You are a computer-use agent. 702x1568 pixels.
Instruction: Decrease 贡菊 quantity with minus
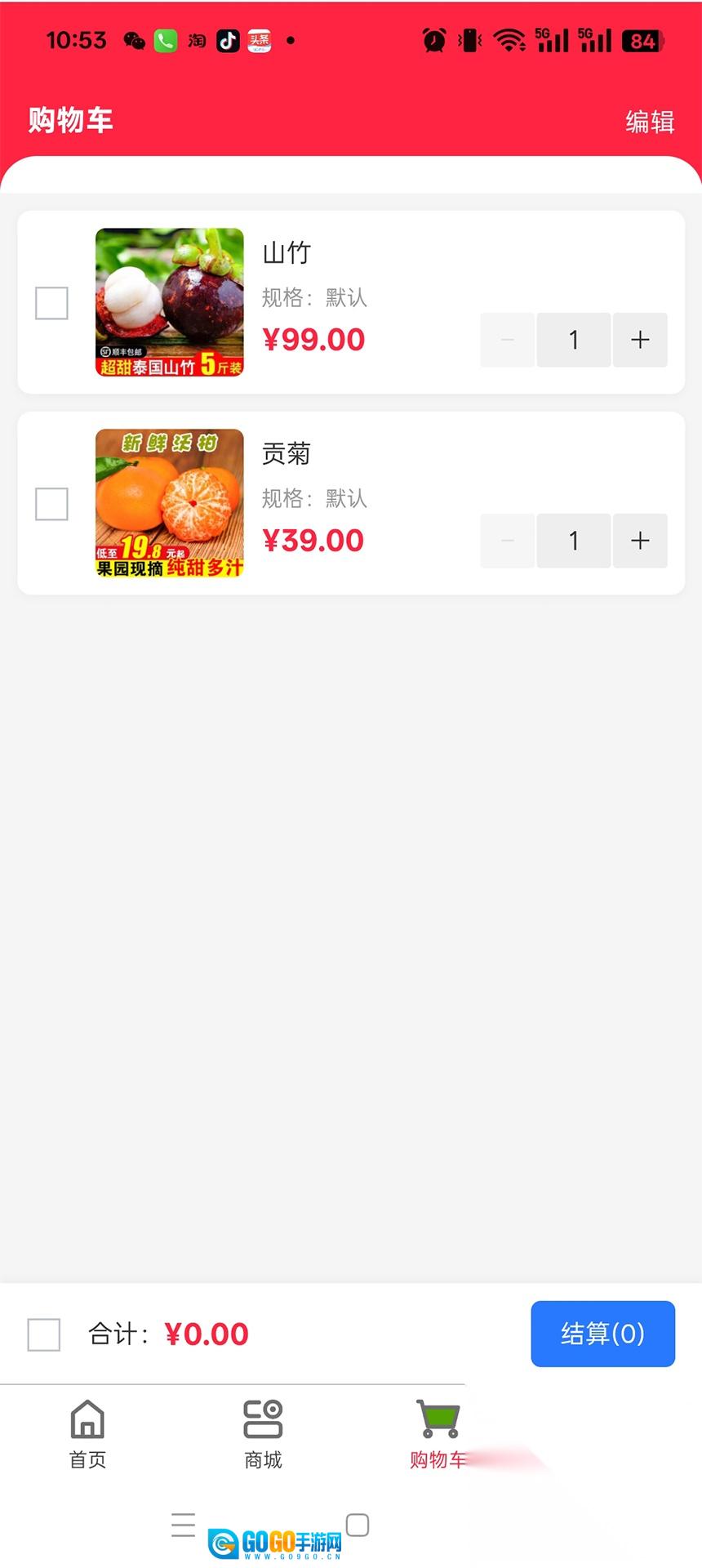click(x=507, y=541)
